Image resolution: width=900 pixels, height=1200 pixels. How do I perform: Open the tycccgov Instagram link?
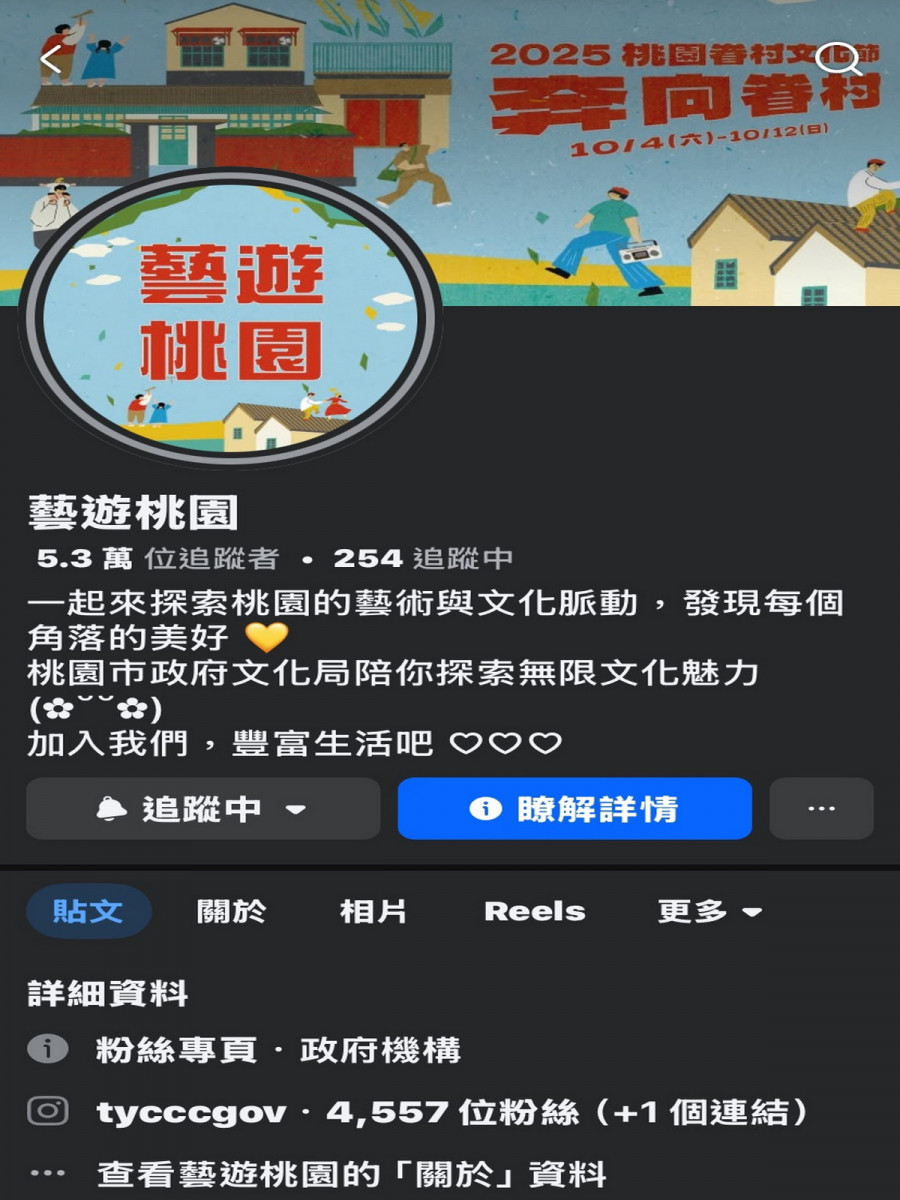(x=191, y=1112)
